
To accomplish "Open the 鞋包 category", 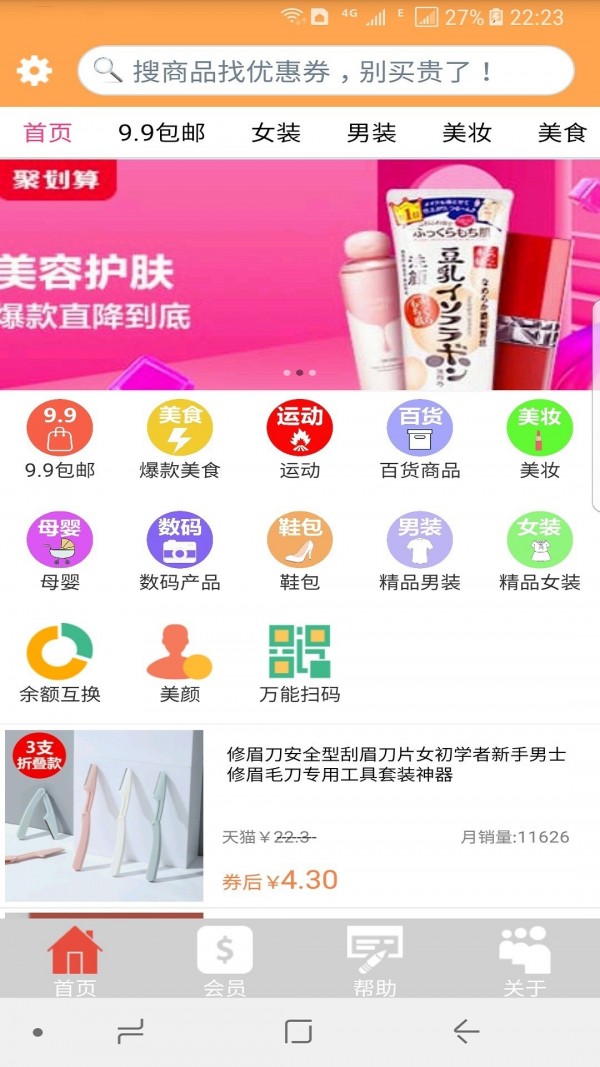I will tap(299, 552).
